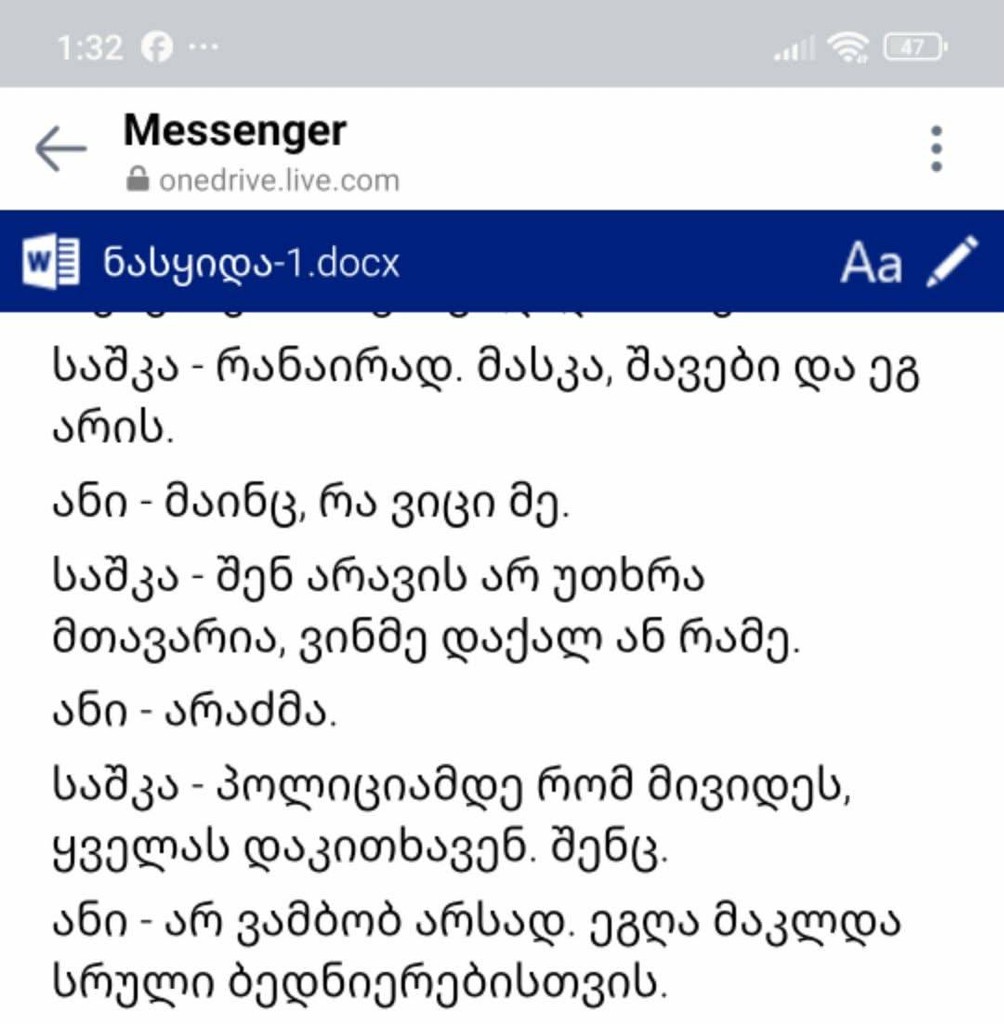Select the ნასყიდა-1.docx title tab

[x=250, y=262]
